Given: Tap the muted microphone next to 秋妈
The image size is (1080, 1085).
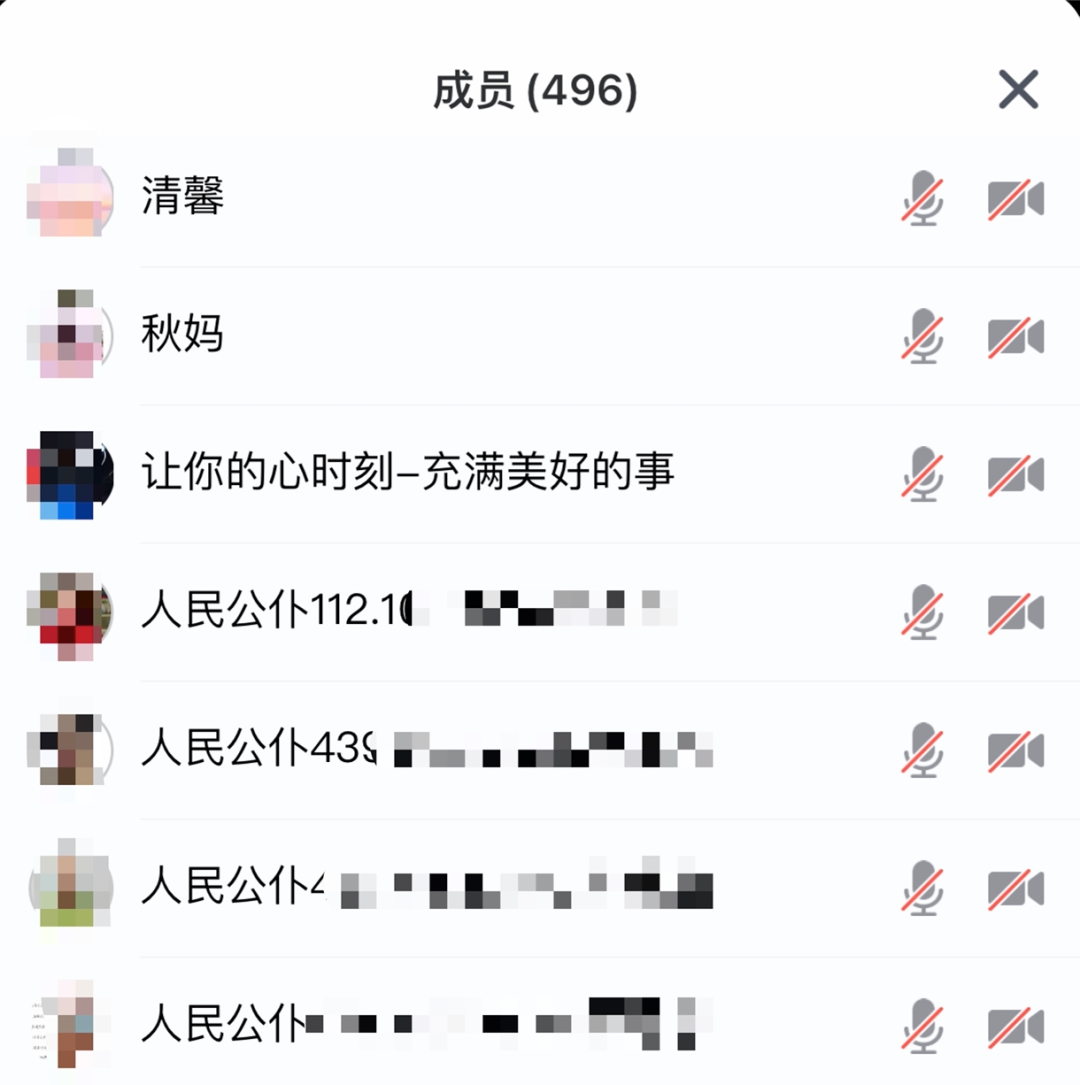Looking at the screenshot, I should pos(922,336).
